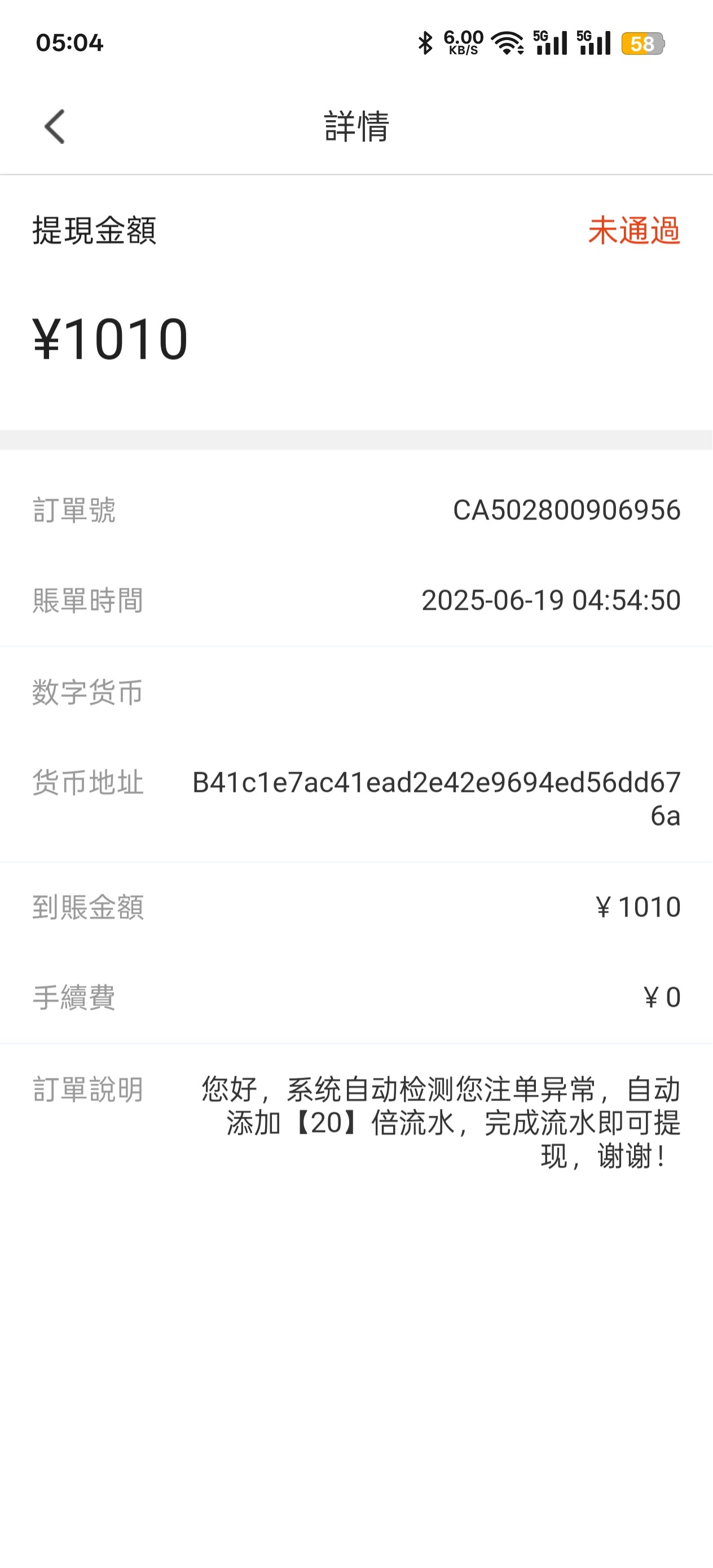Select the 詳情 page title
Viewport: 713px width, 1568px height.
356,126
